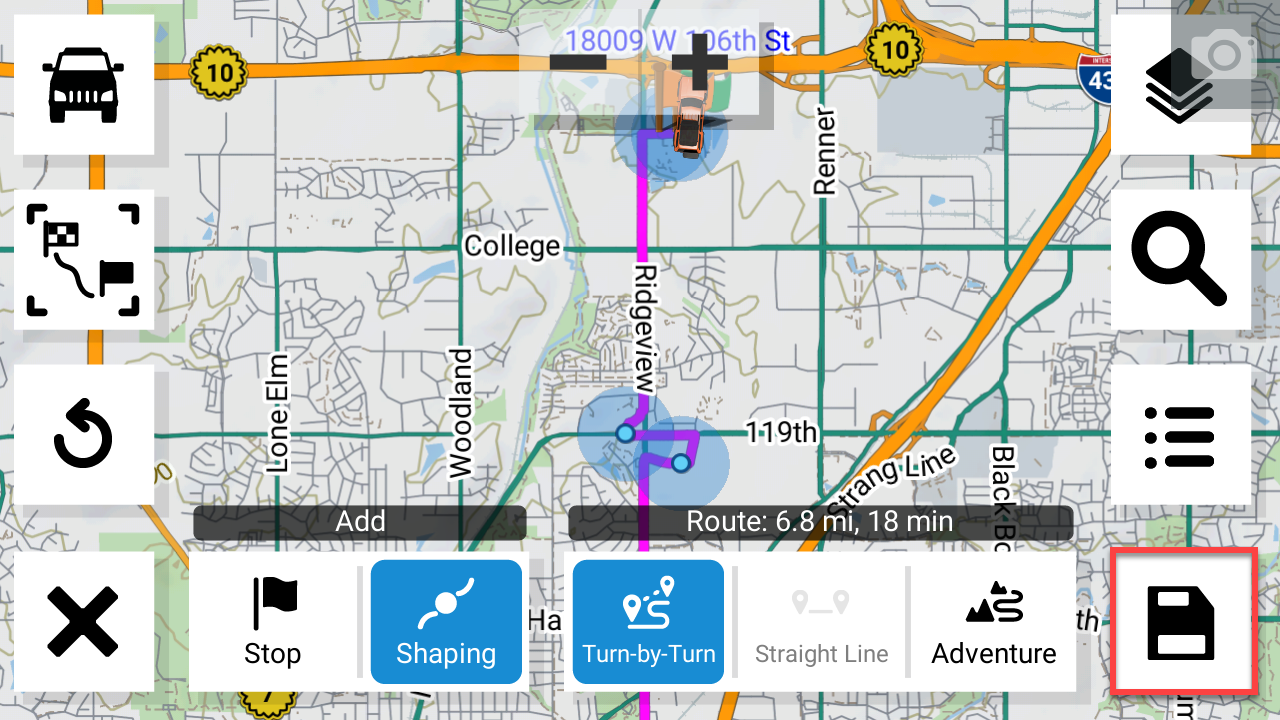Select Stop as the add type

(x=272, y=622)
